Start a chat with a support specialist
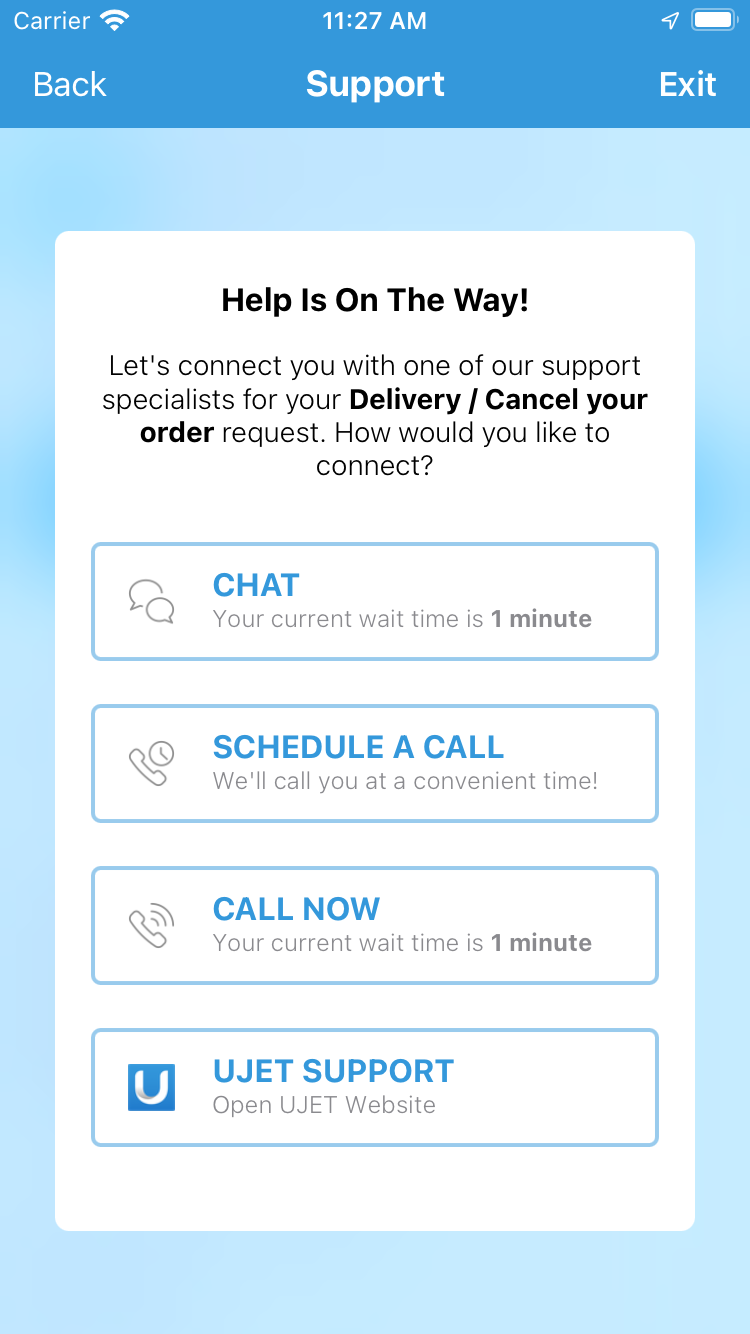The height and width of the screenshot is (1334, 750). pos(375,601)
